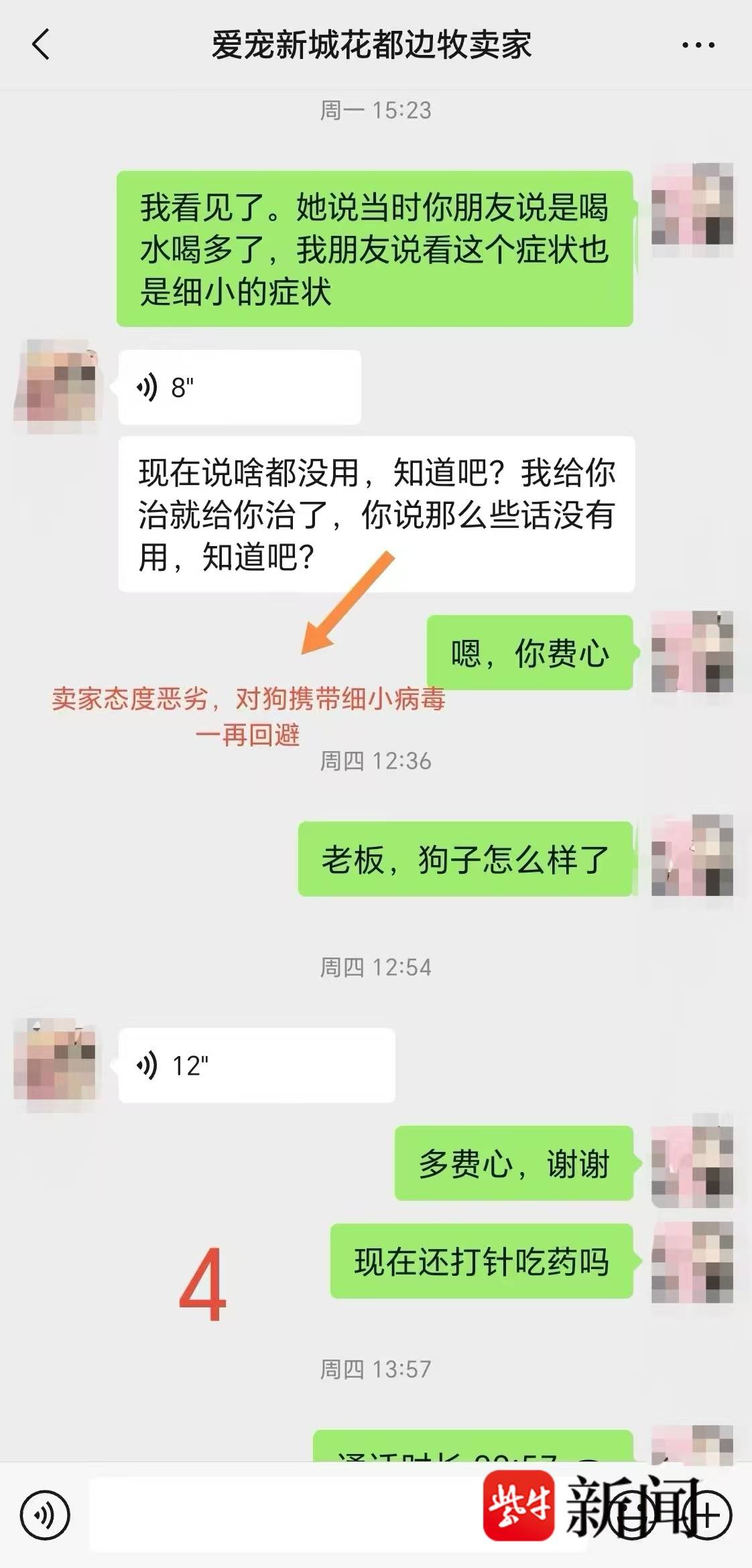752x1568 pixels.
Task: Open the plus attachments menu
Action: tap(708, 1515)
